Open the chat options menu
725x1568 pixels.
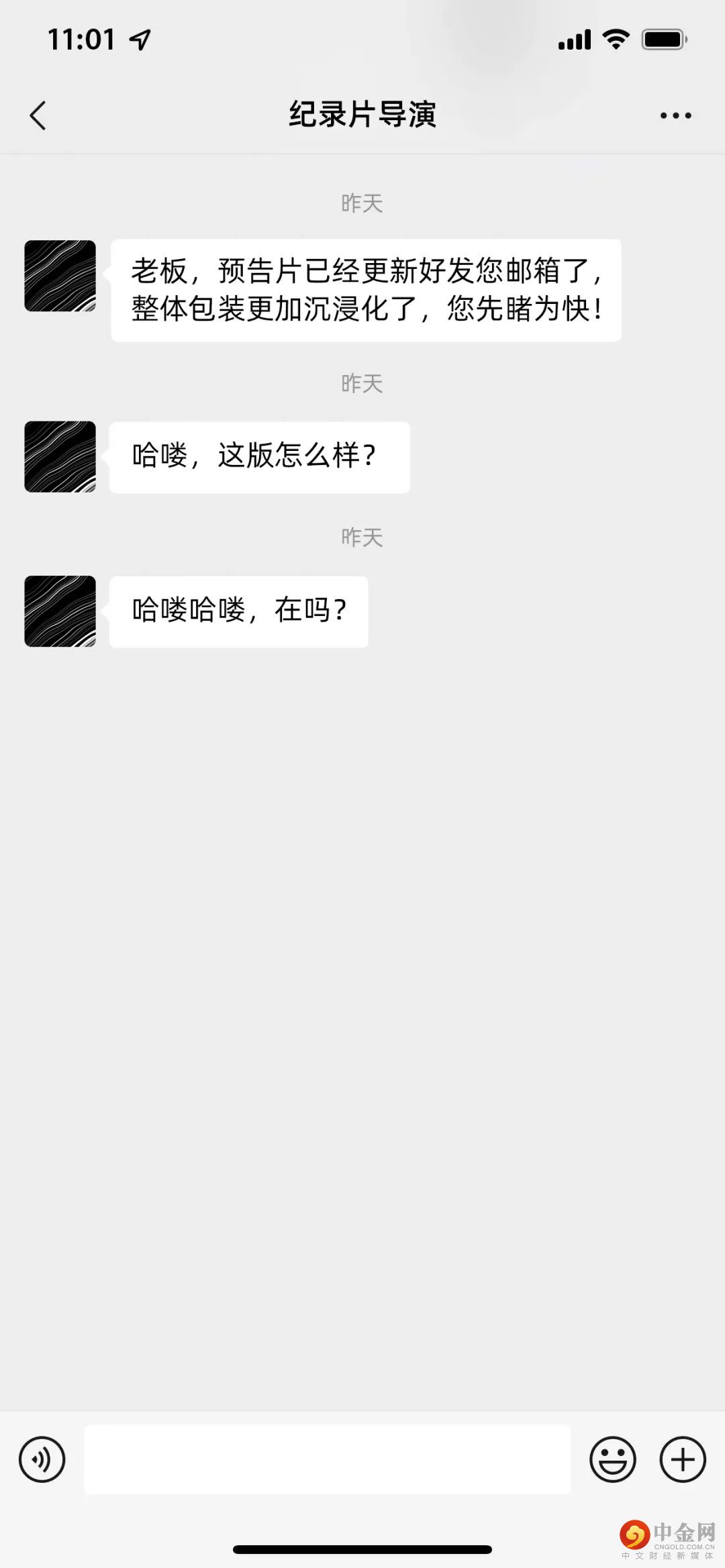coord(675,115)
